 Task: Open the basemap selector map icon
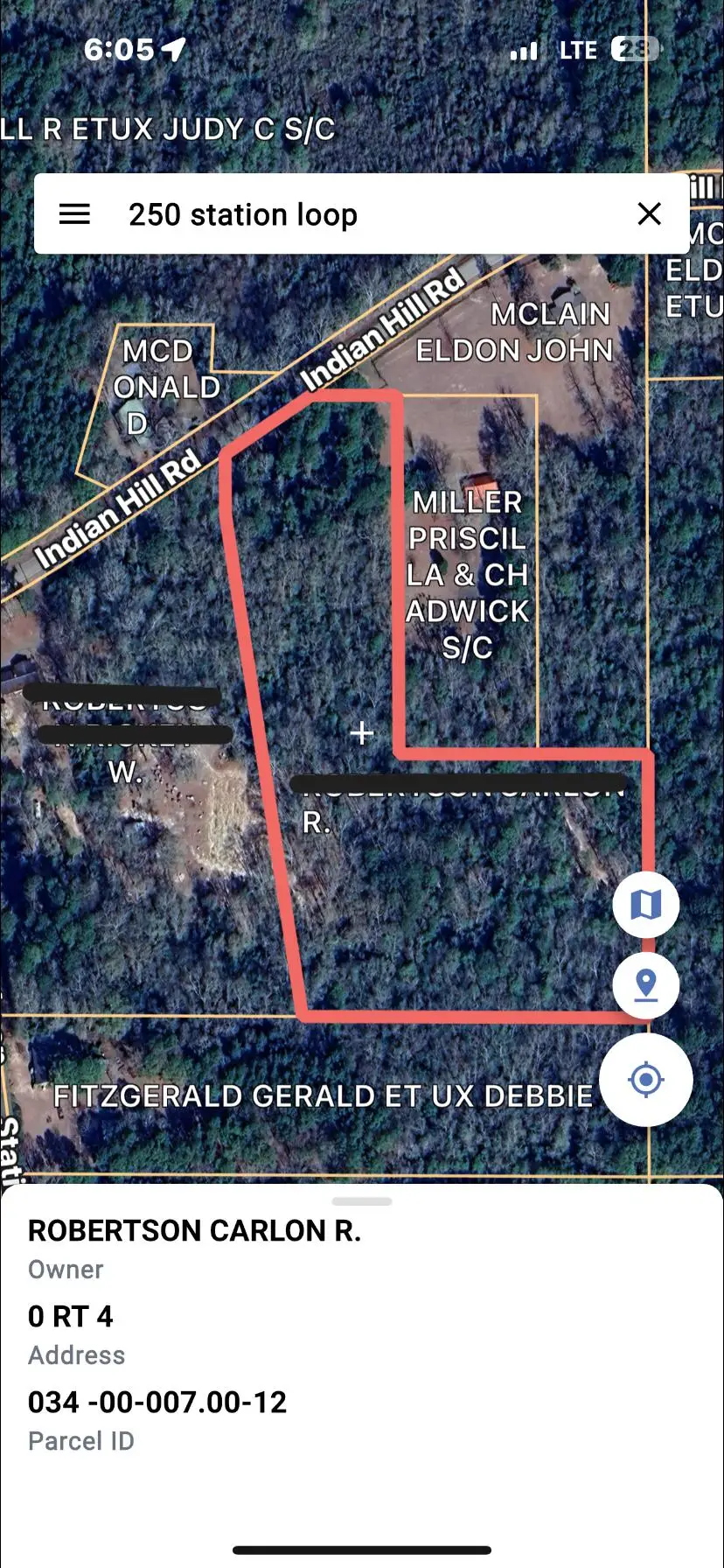(x=645, y=905)
